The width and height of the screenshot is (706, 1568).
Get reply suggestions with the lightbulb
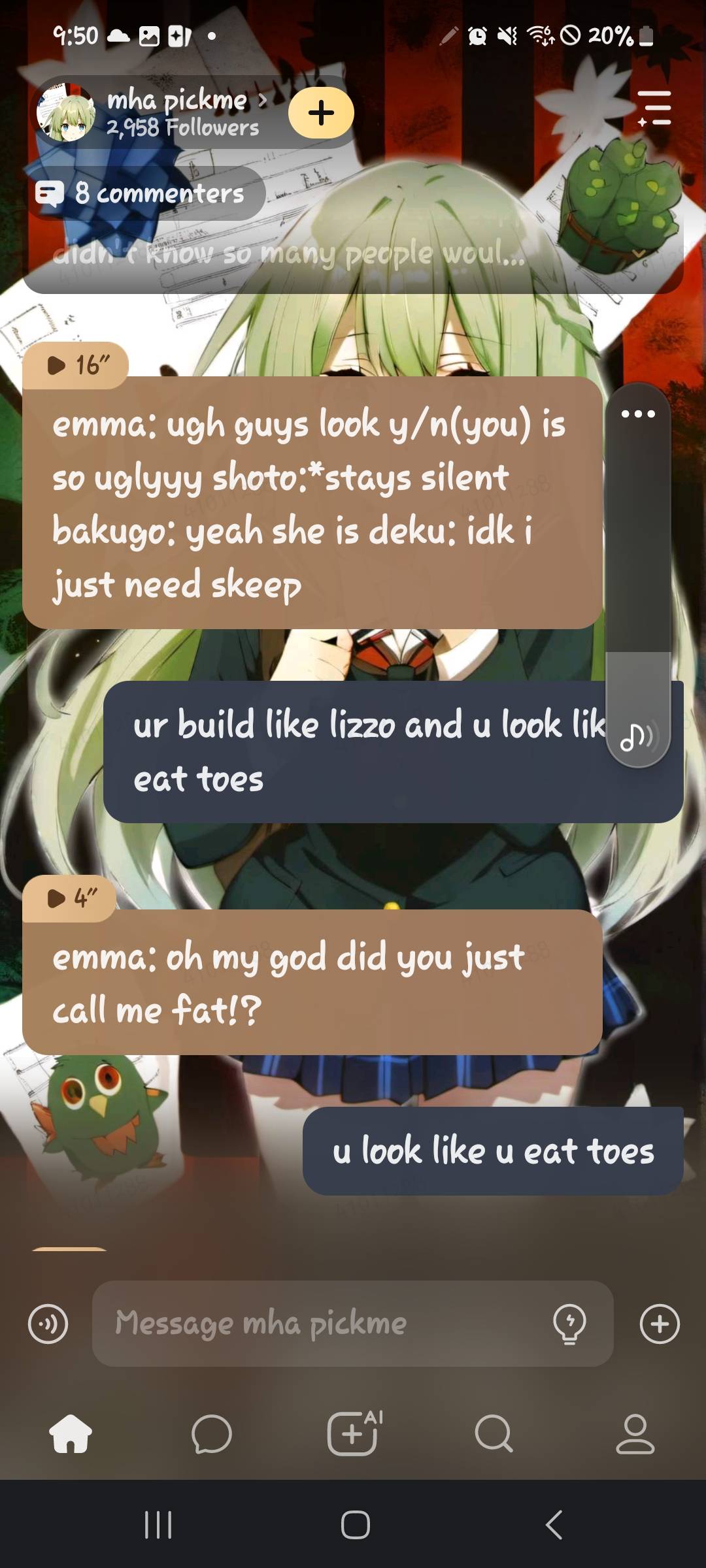pyautogui.click(x=569, y=1324)
